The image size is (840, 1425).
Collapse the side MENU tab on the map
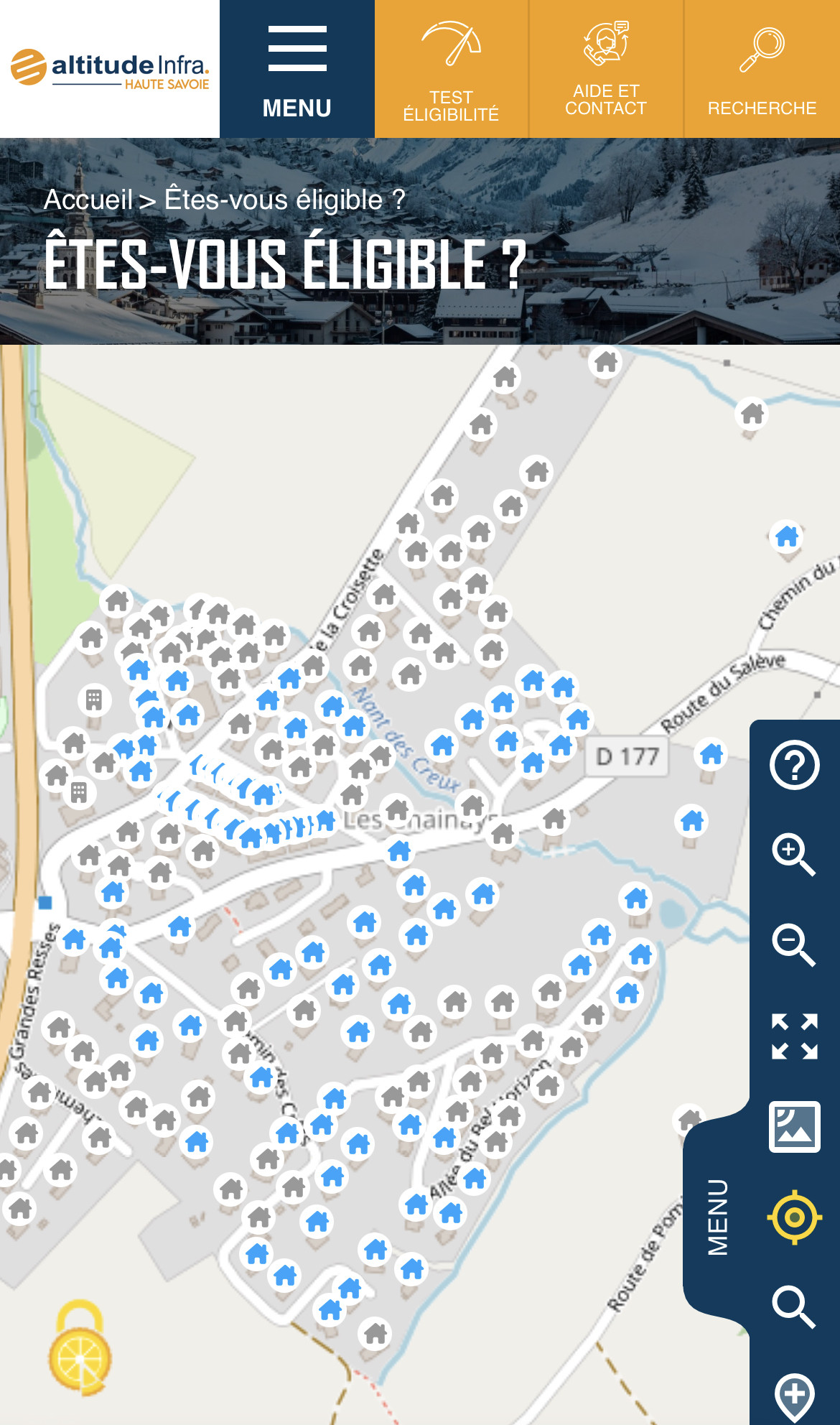coord(717,1217)
